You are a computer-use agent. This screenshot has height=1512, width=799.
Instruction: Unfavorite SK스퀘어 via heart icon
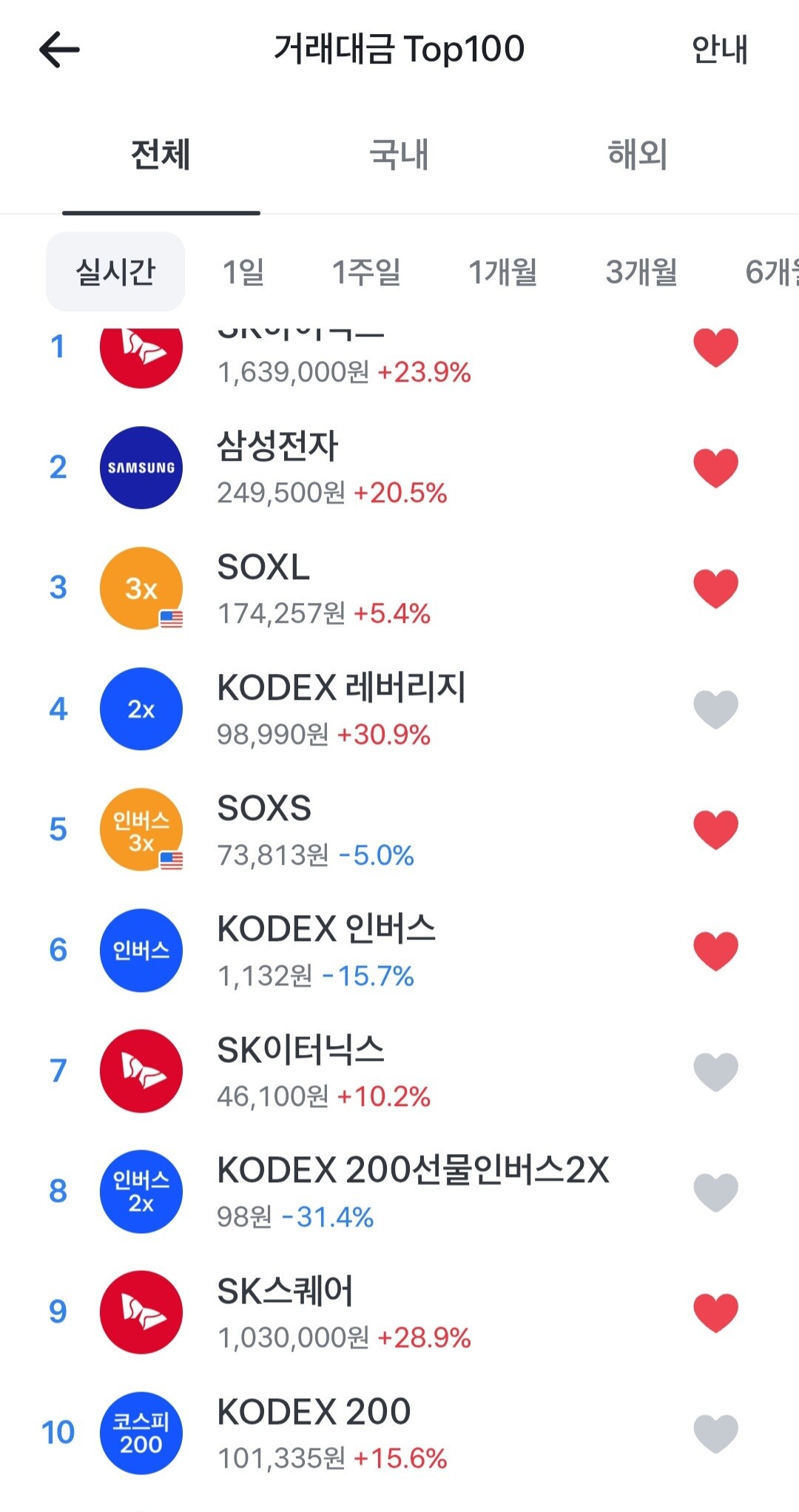click(x=715, y=1312)
